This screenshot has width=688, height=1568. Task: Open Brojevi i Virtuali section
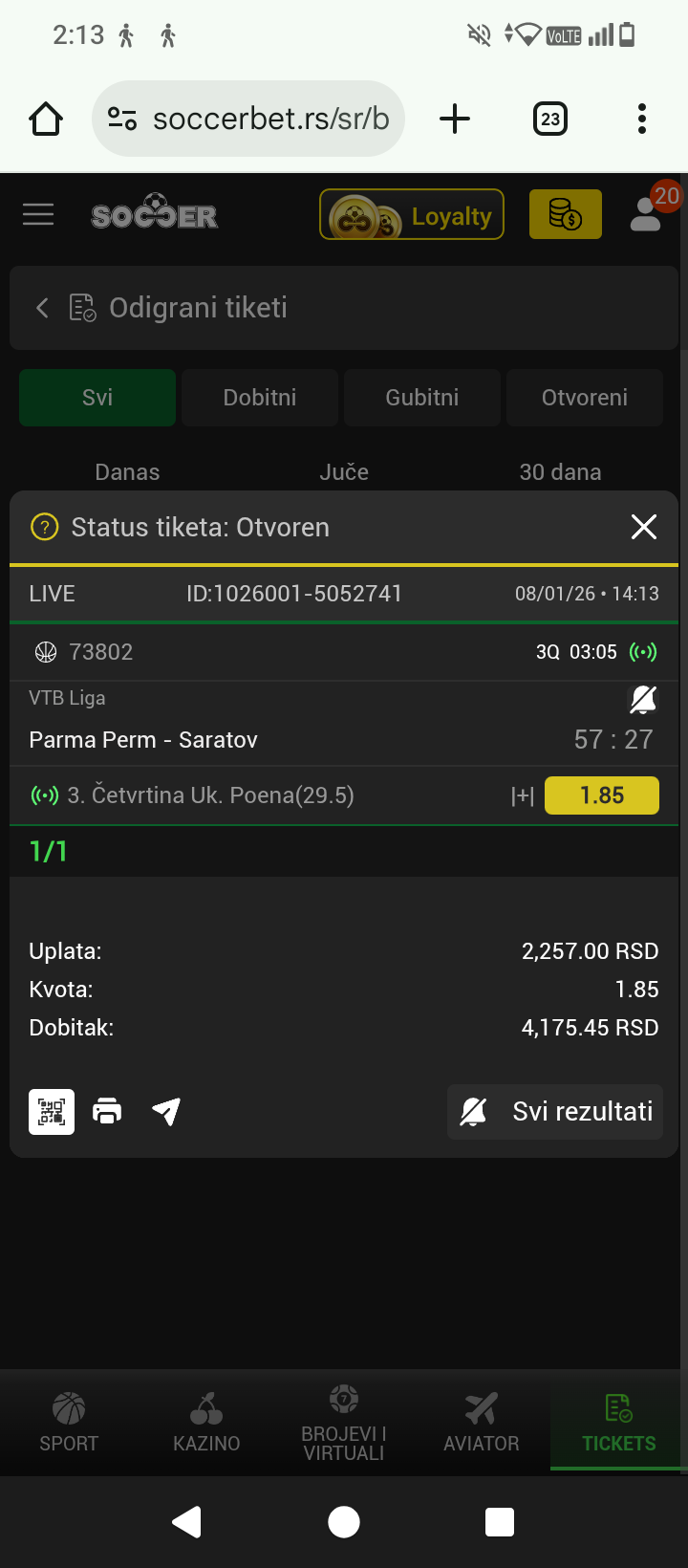(x=344, y=1423)
